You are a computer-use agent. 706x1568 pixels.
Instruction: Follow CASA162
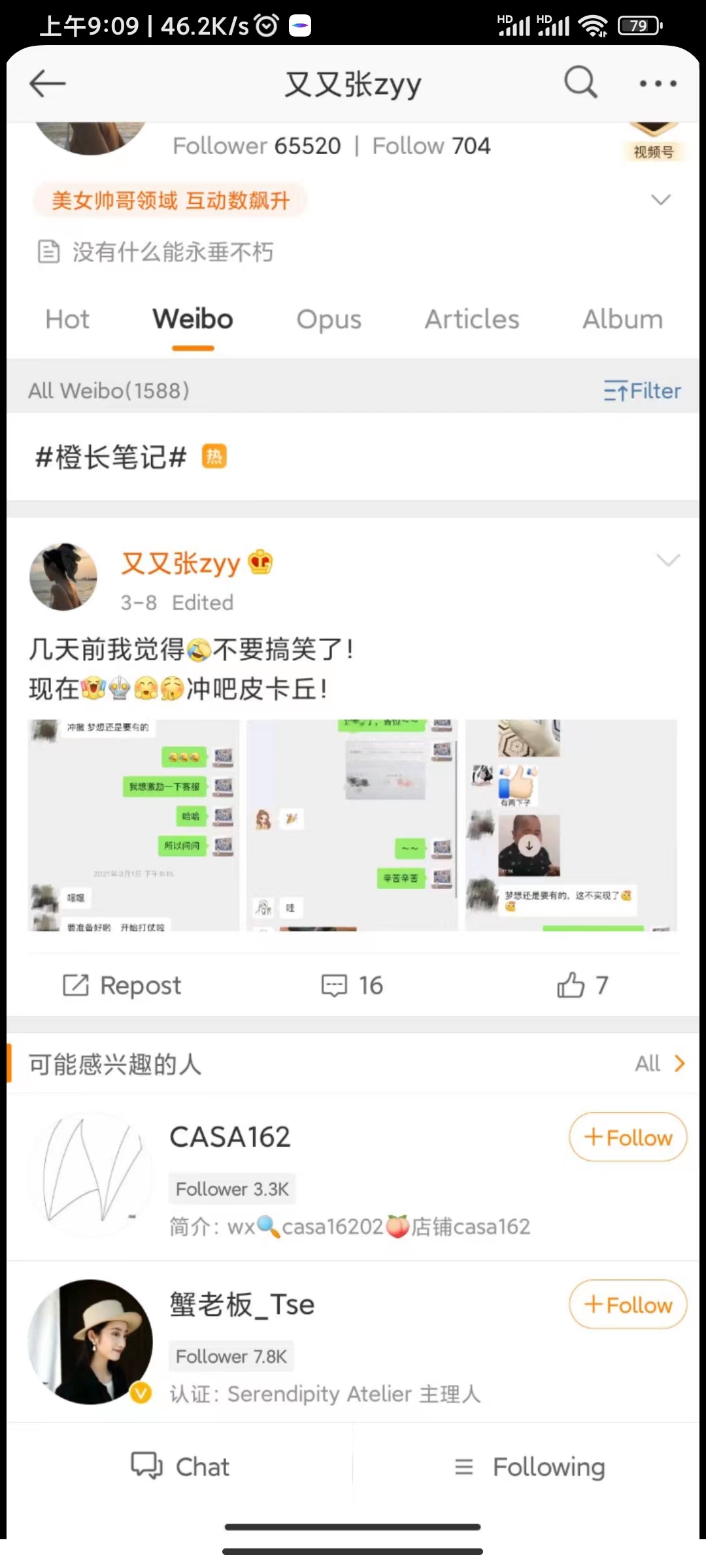click(x=628, y=1137)
